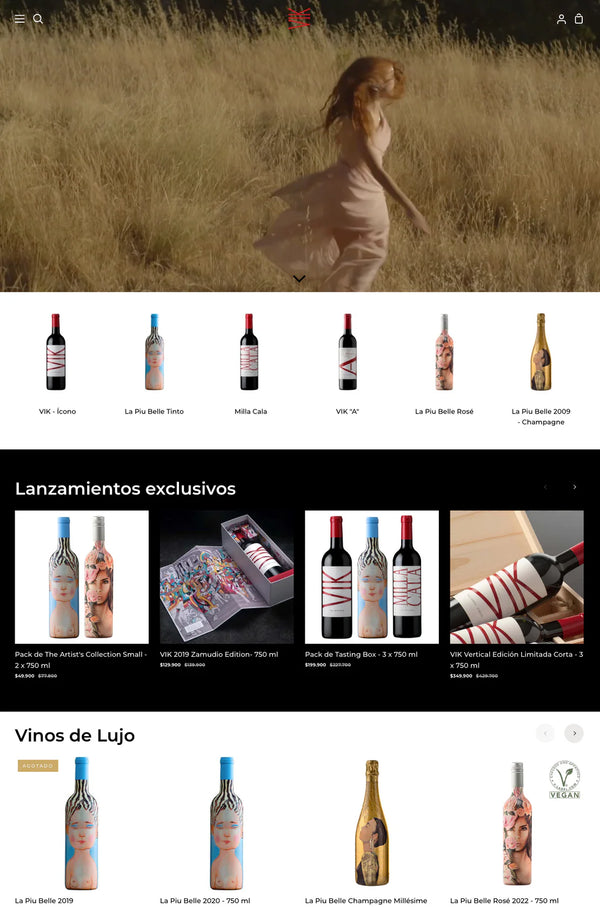This screenshot has height=907, width=600.
Task: Open the search icon
Action: 38,19
